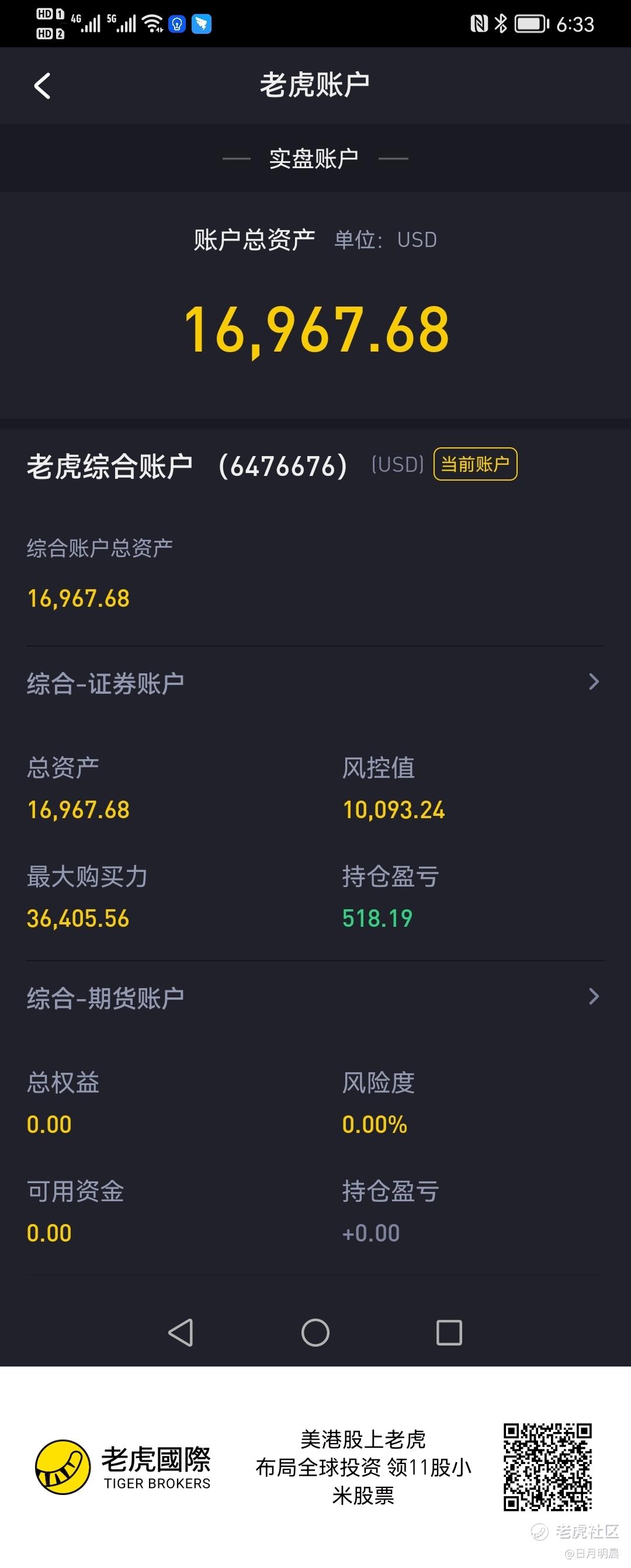Tap the system back navigation button
The image size is (631, 1568).
pos(181,1332)
